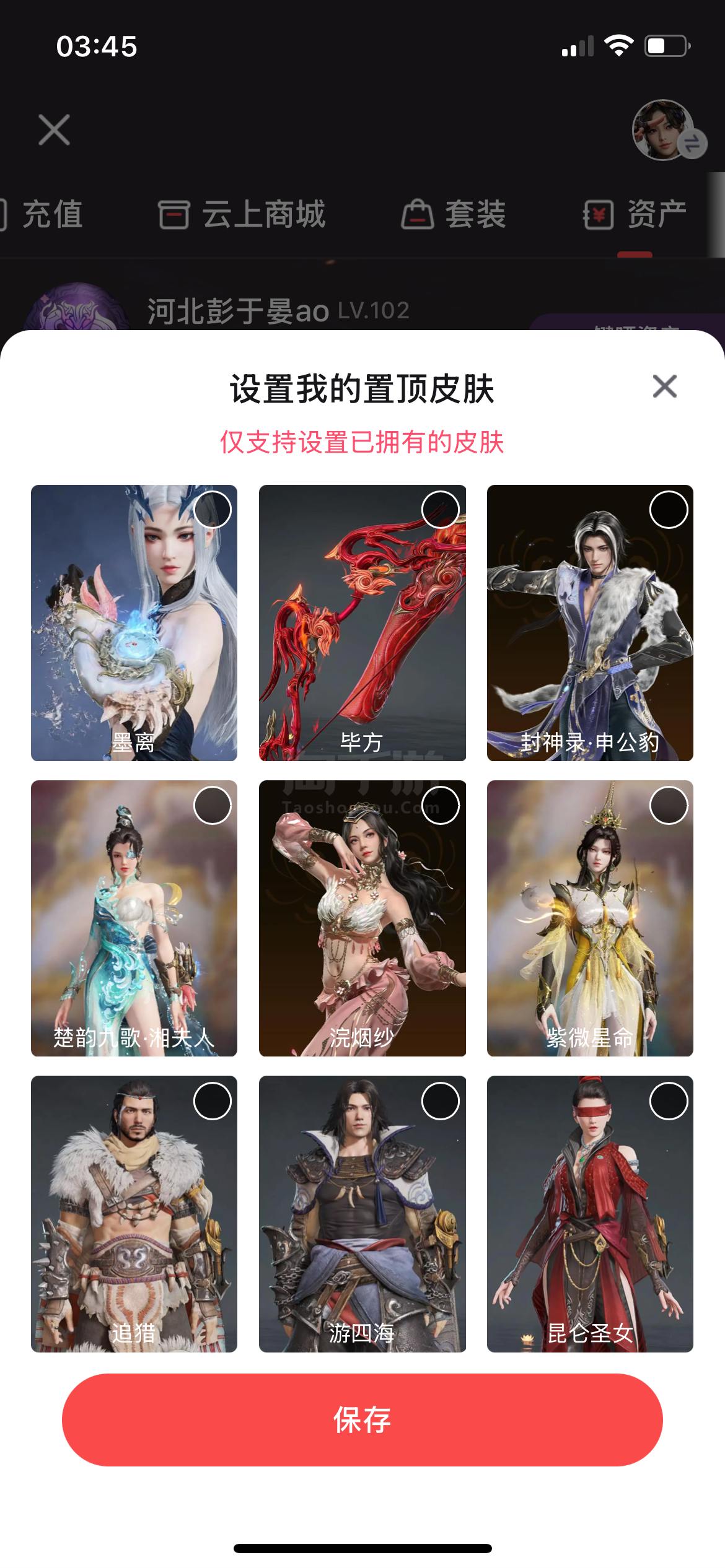Select the 毕方 skin checkbox
Image resolution: width=725 pixels, height=1568 pixels.
click(x=441, y=510)
